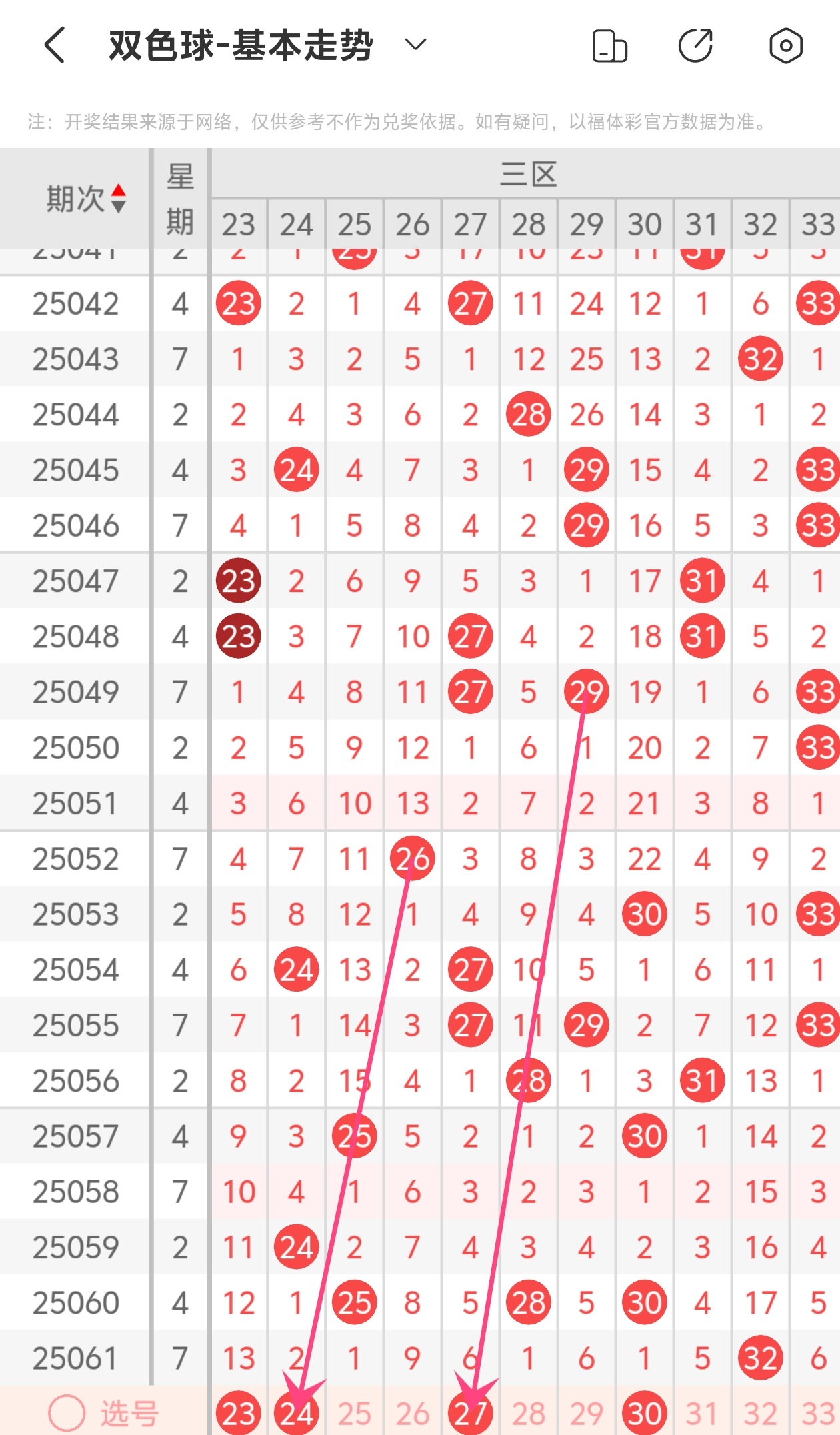
Task: Pick number 32 in selection row
Action: point(760,1412)
